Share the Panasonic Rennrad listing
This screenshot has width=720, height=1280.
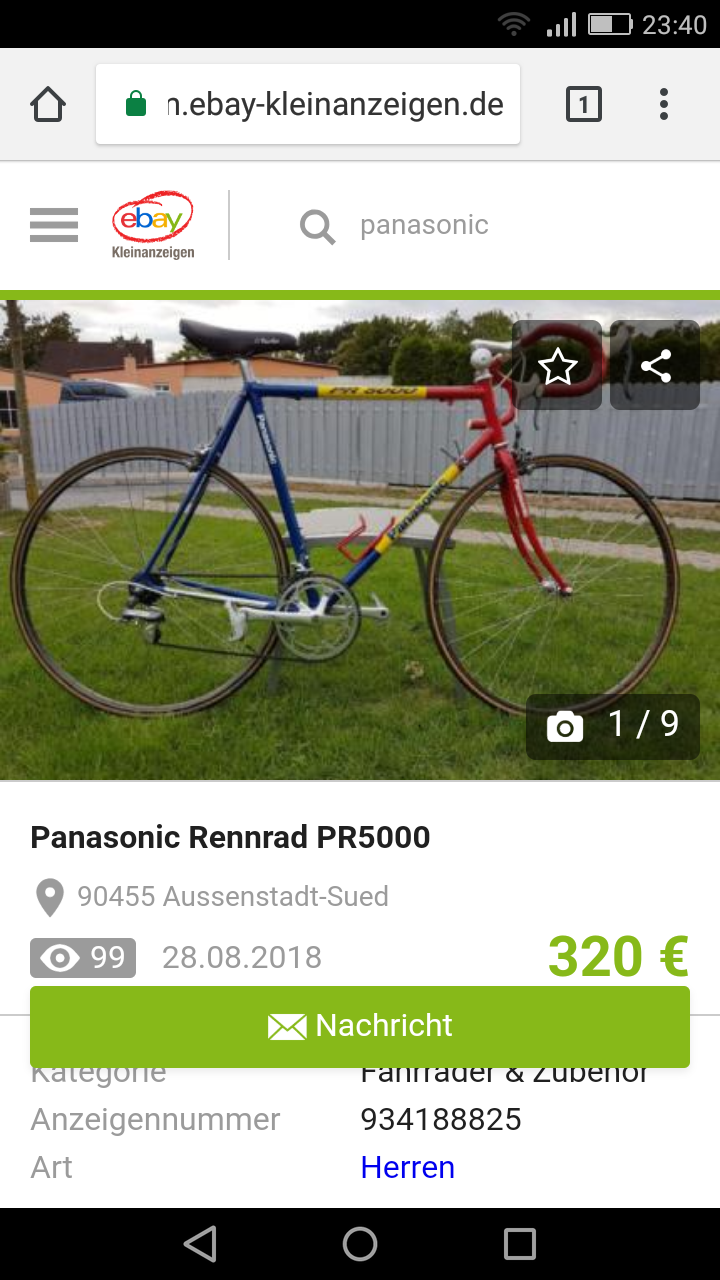point(655,366)
